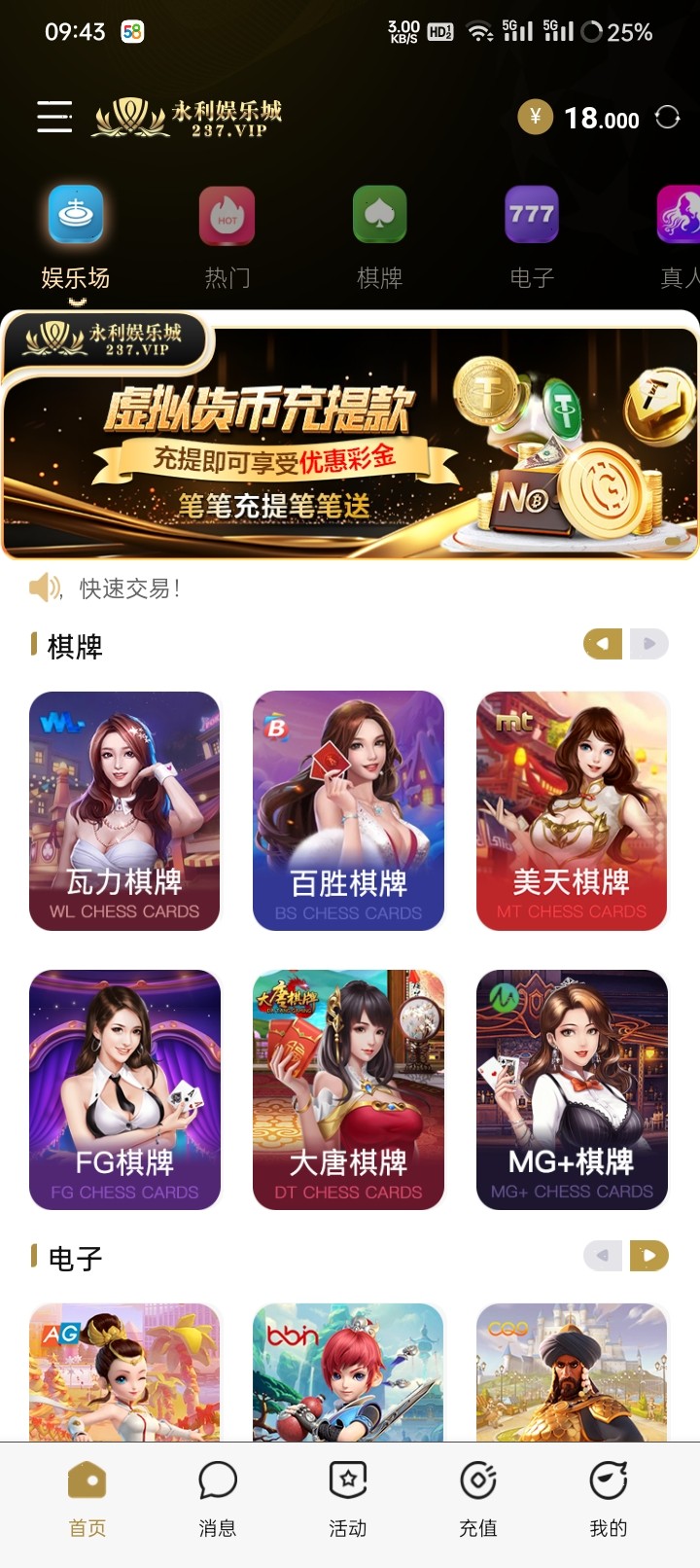Launch 百胜棋牌 game card

click(348, 810)
